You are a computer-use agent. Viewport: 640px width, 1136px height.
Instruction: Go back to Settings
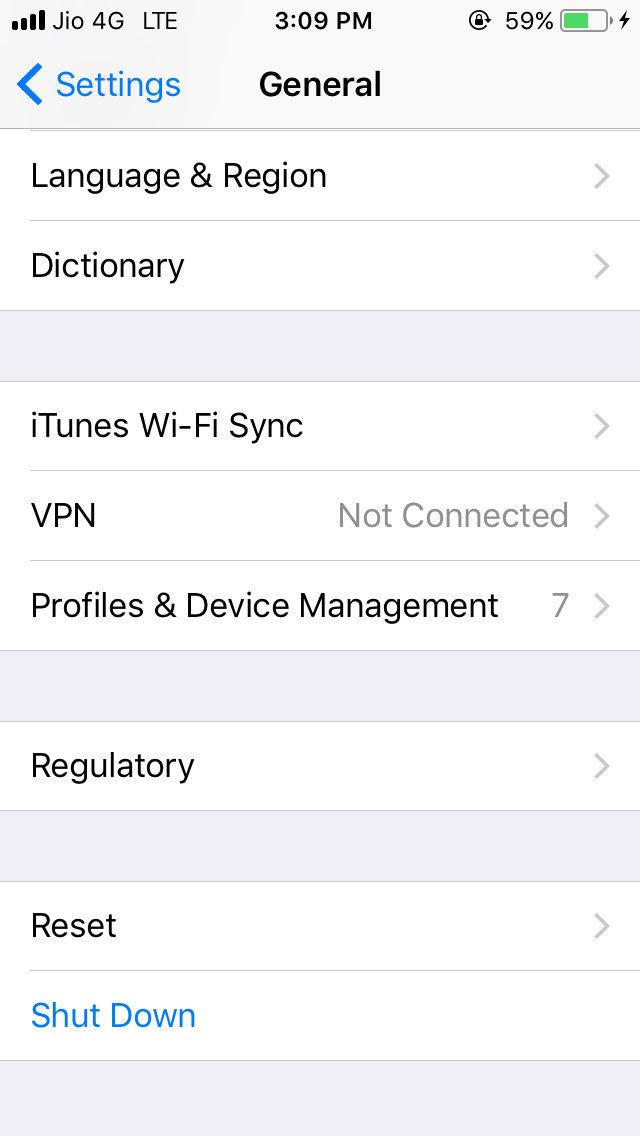click(99, 85)
